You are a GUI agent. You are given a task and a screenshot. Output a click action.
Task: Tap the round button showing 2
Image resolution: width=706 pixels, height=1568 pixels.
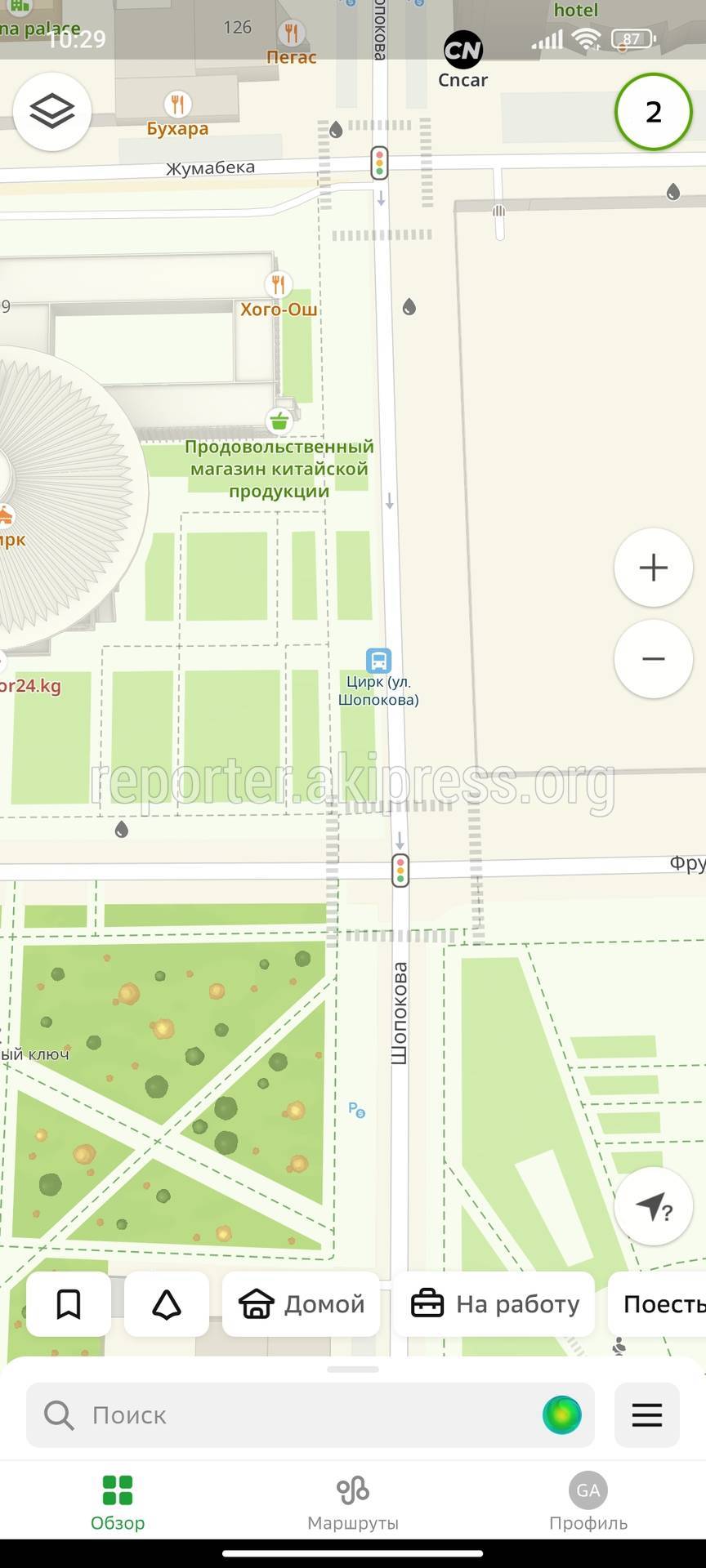coord(653,112)
